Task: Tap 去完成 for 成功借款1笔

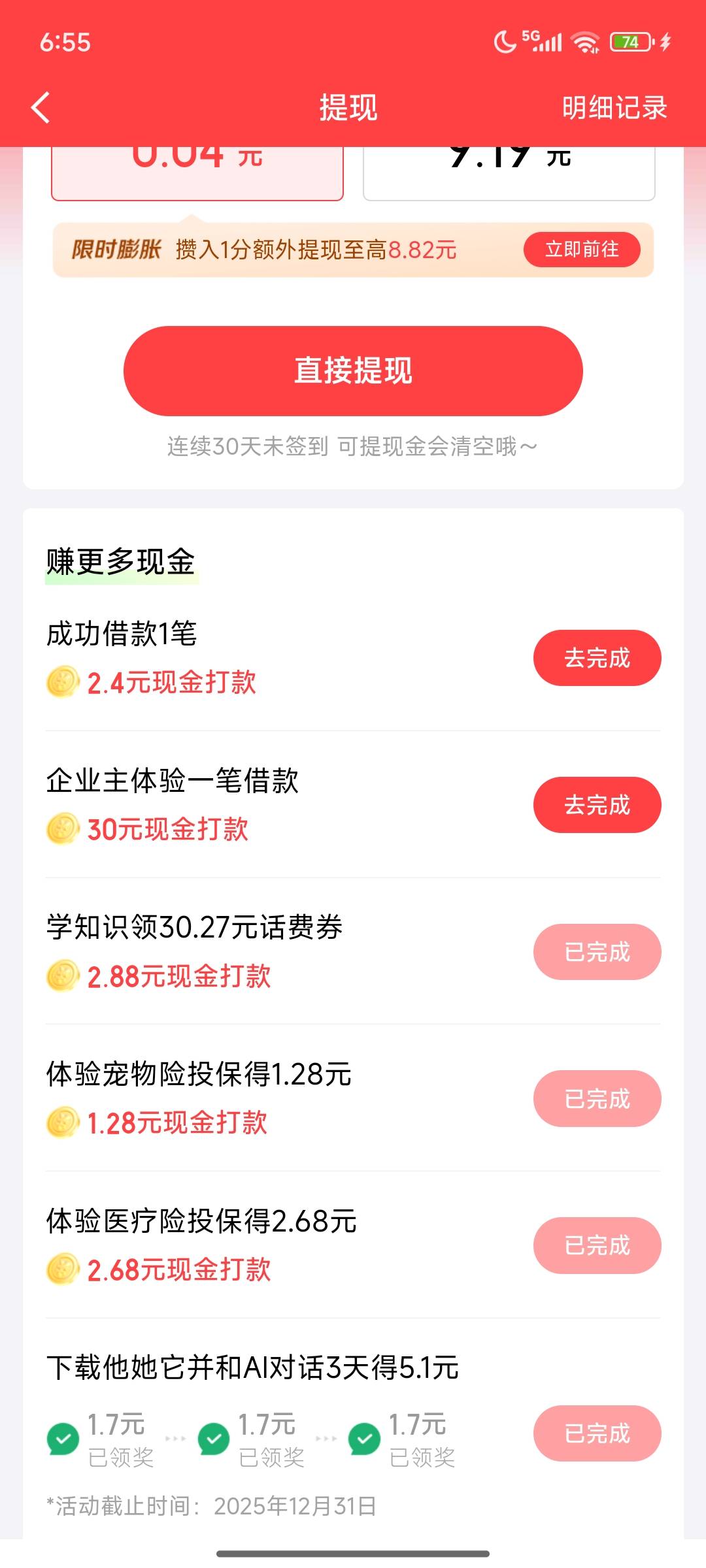Action: pyautogui.click(x=597, y=658)
